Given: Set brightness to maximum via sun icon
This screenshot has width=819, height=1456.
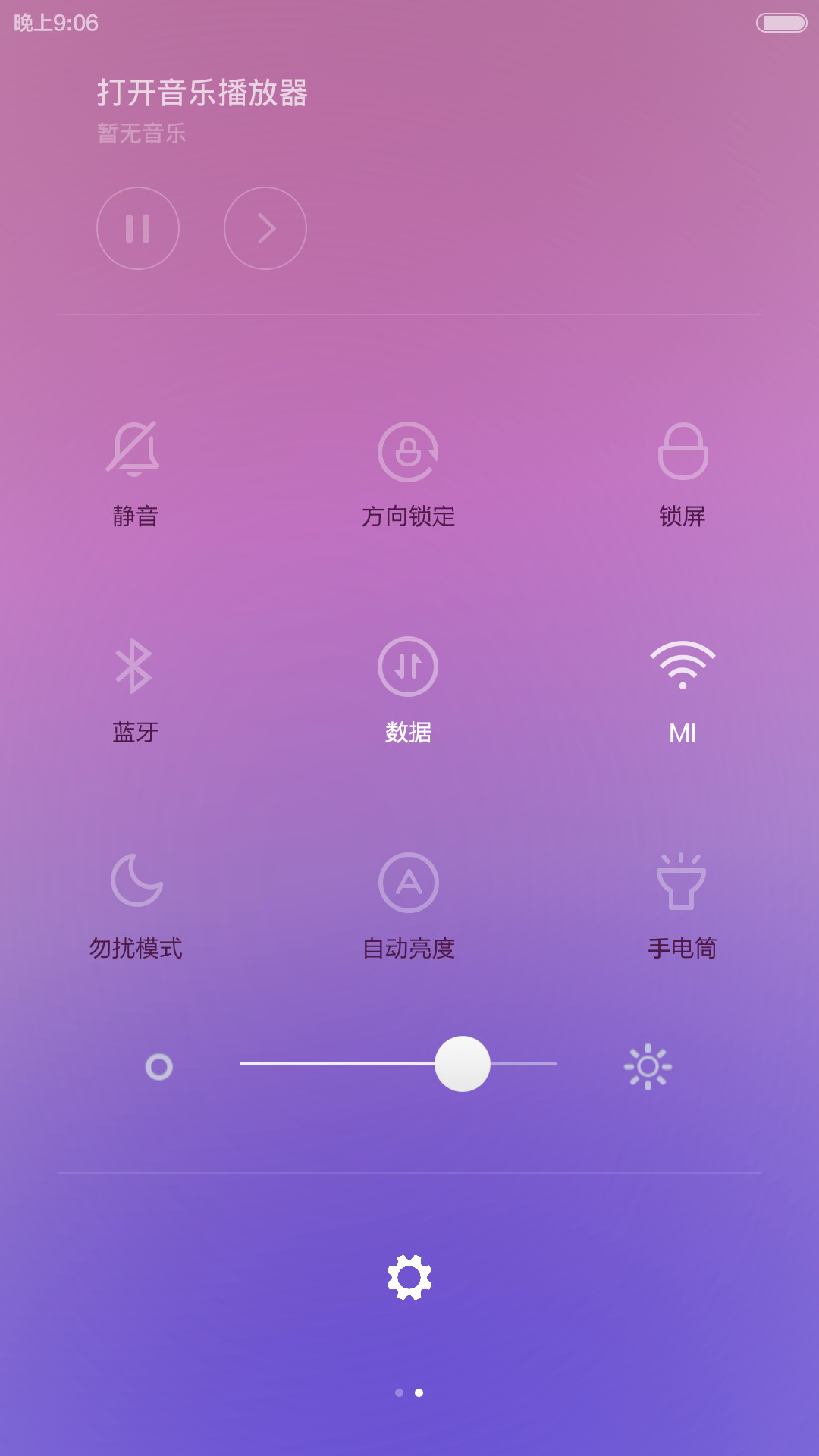Looking at the screenshot, I should pyautogui.click(x=648, y=1067).
